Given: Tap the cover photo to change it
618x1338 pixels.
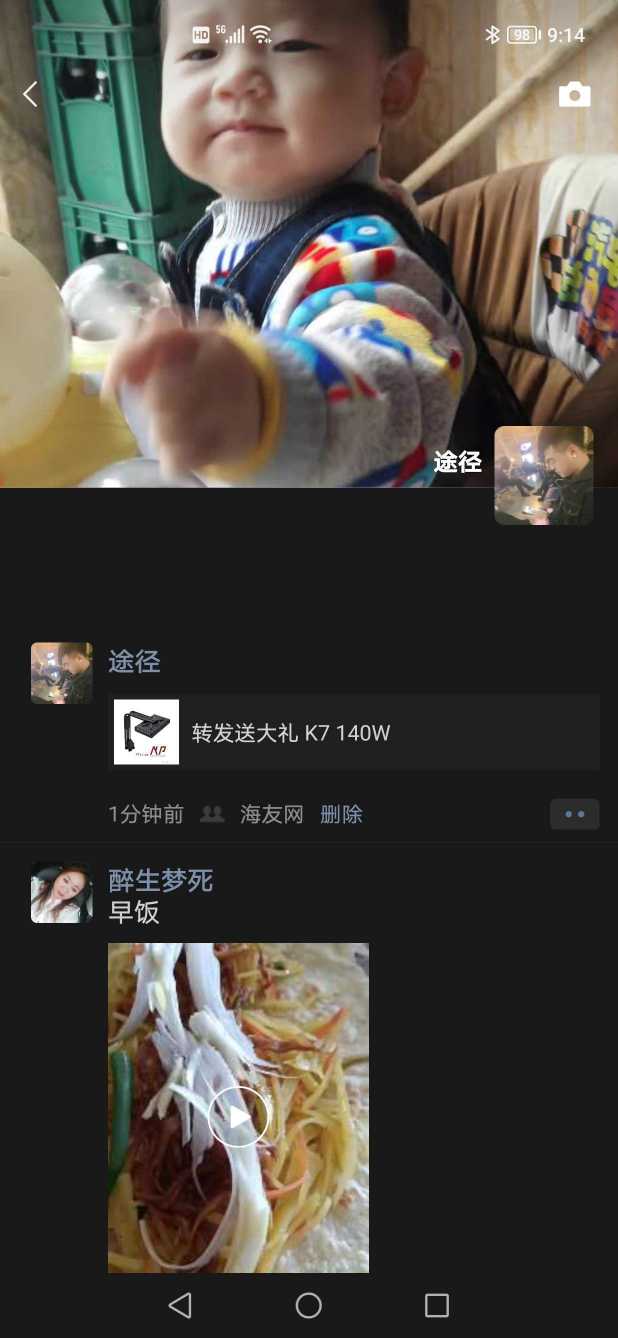Looking at the screenshot, I should pos(300,250).
